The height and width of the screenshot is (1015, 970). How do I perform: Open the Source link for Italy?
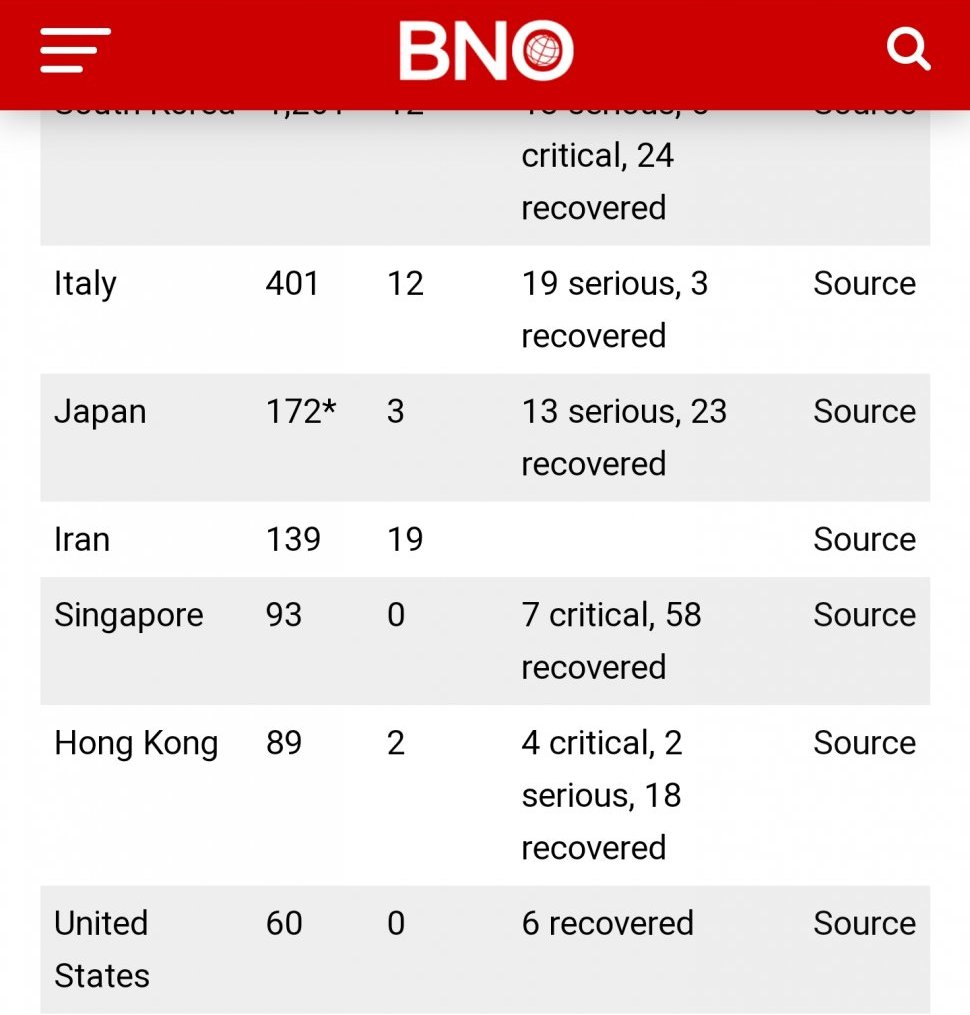coord(864,284)
